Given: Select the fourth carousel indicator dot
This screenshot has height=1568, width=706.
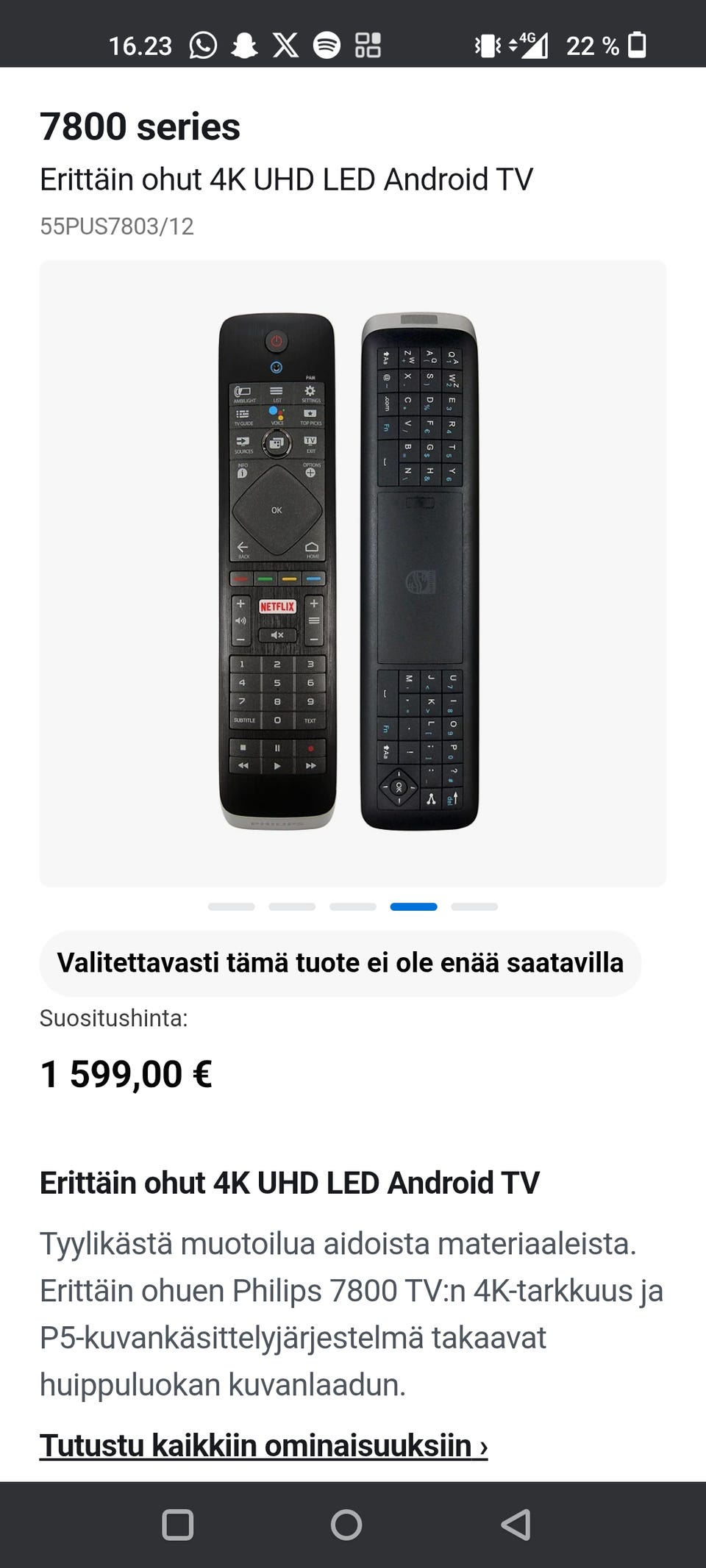Looking at the screenshot, I should click(x=413, y=906).
